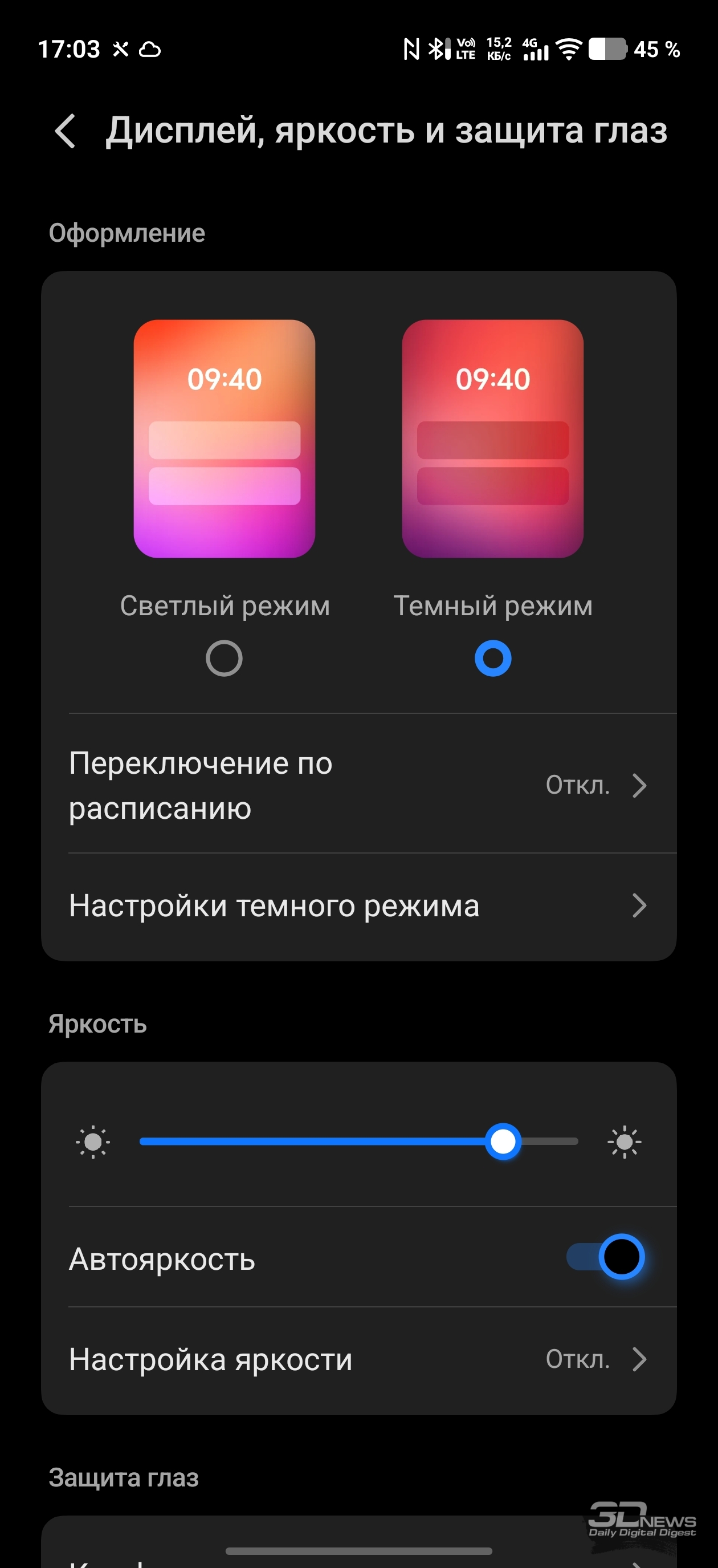Select the Темный режим radio button
Viewport: 718px width, 1568px height.
(x=493, y=658)
